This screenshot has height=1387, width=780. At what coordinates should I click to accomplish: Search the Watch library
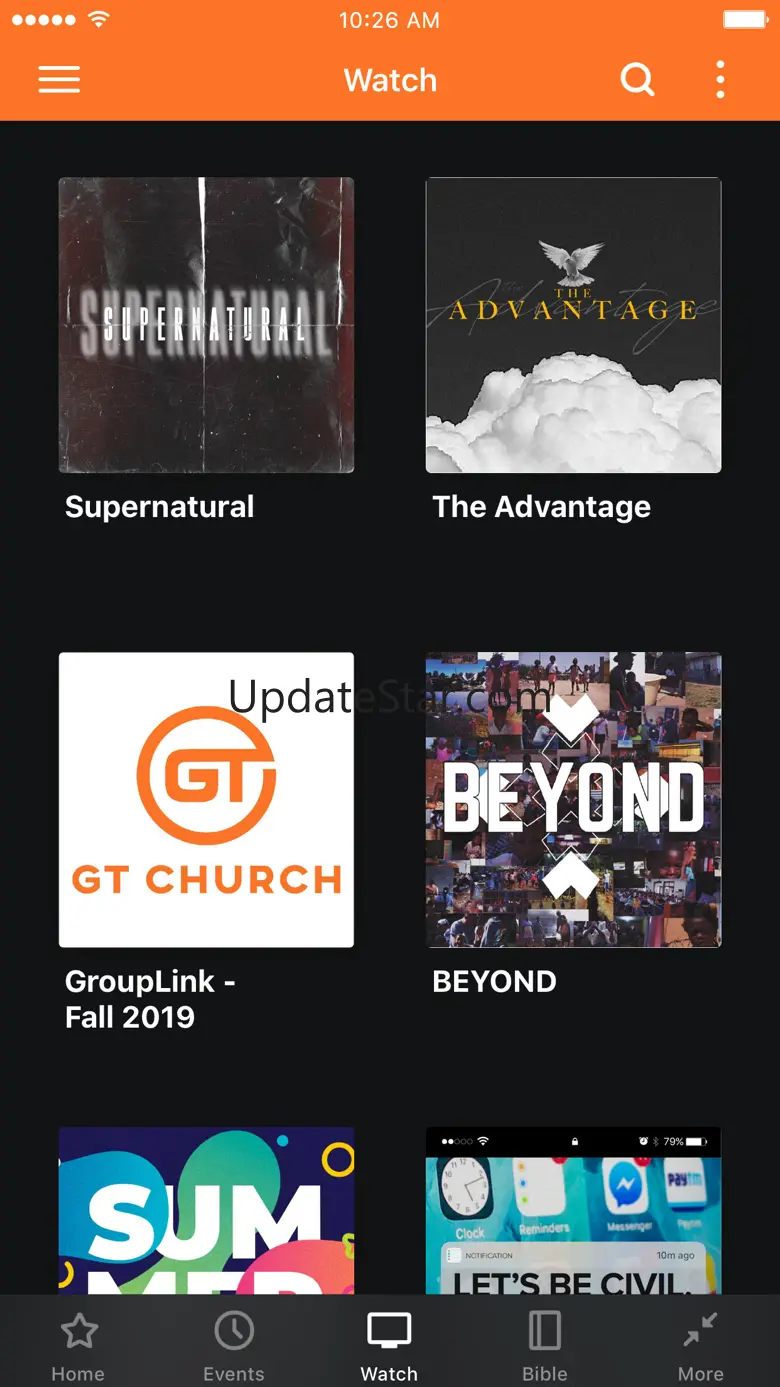(637, 80)
